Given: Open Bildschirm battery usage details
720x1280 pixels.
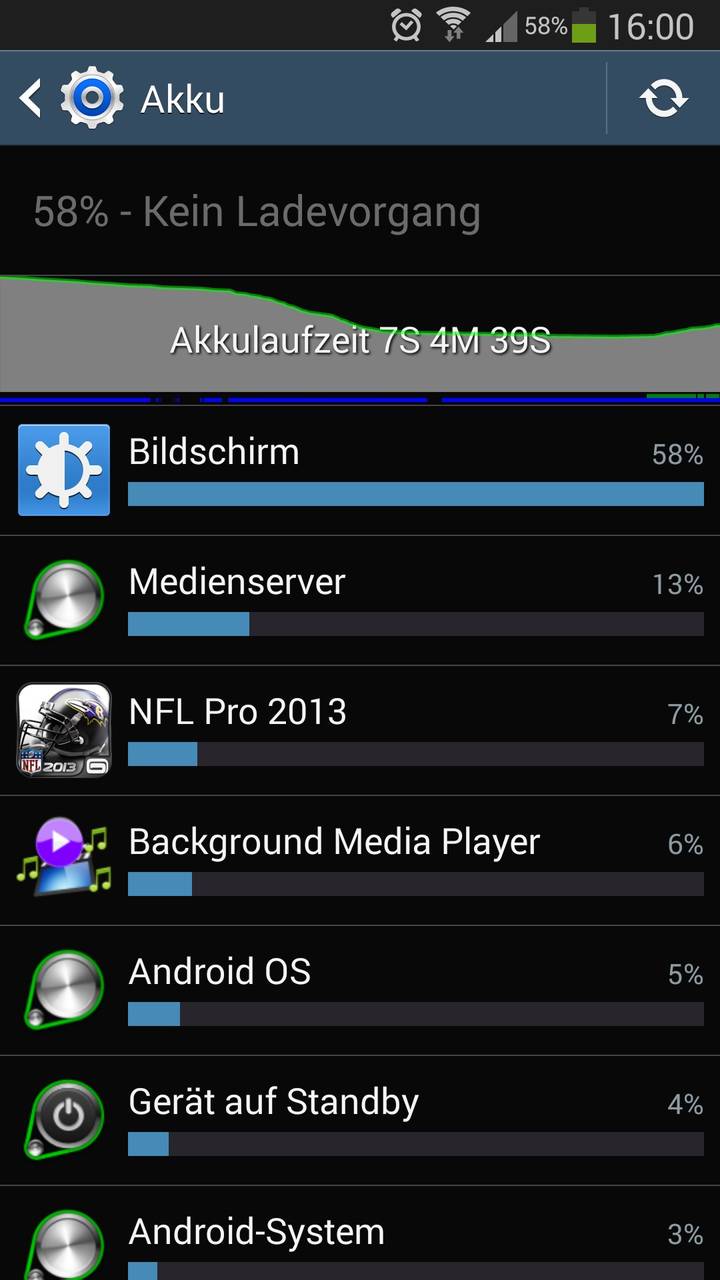Looking at the screenshot, I should [x=360, y=470].
